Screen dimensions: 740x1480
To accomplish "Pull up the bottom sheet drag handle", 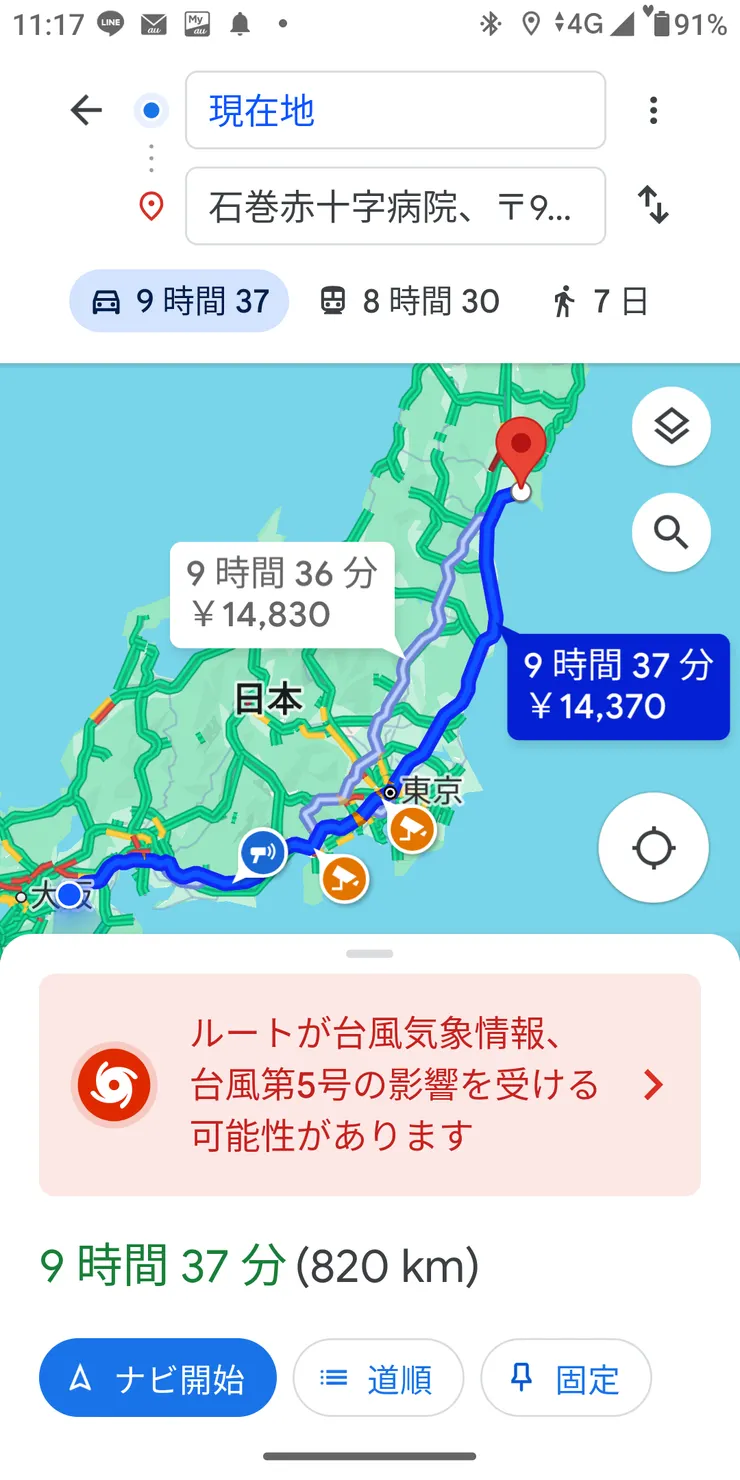I will coord(370,952).
